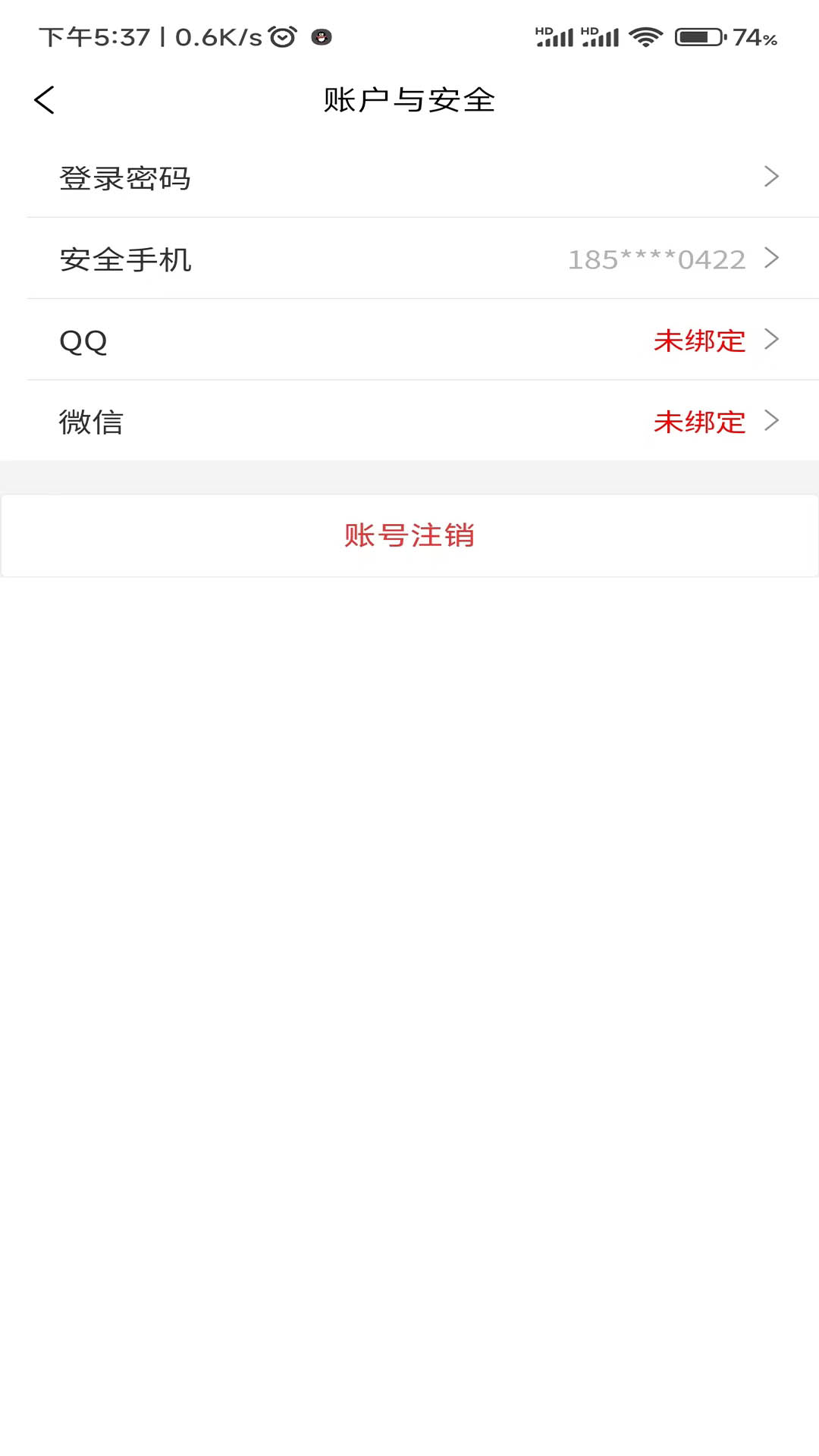Image resolution: width=819 pixels, height=1456 pixels.
Task: Expand the chevron next to 登录密码
Action: 772,177
